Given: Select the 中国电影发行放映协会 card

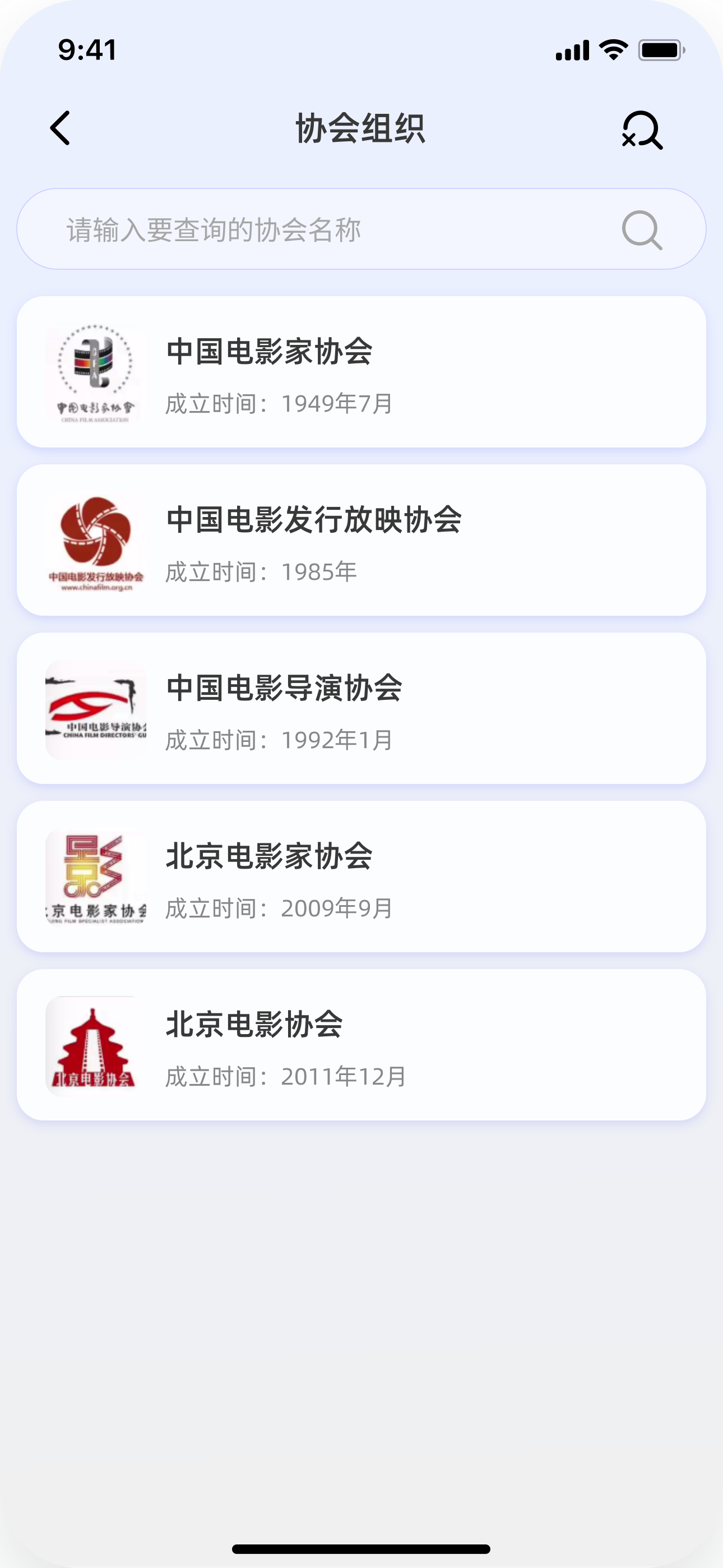Looking at the screenshot, I should tap(361, 541).
